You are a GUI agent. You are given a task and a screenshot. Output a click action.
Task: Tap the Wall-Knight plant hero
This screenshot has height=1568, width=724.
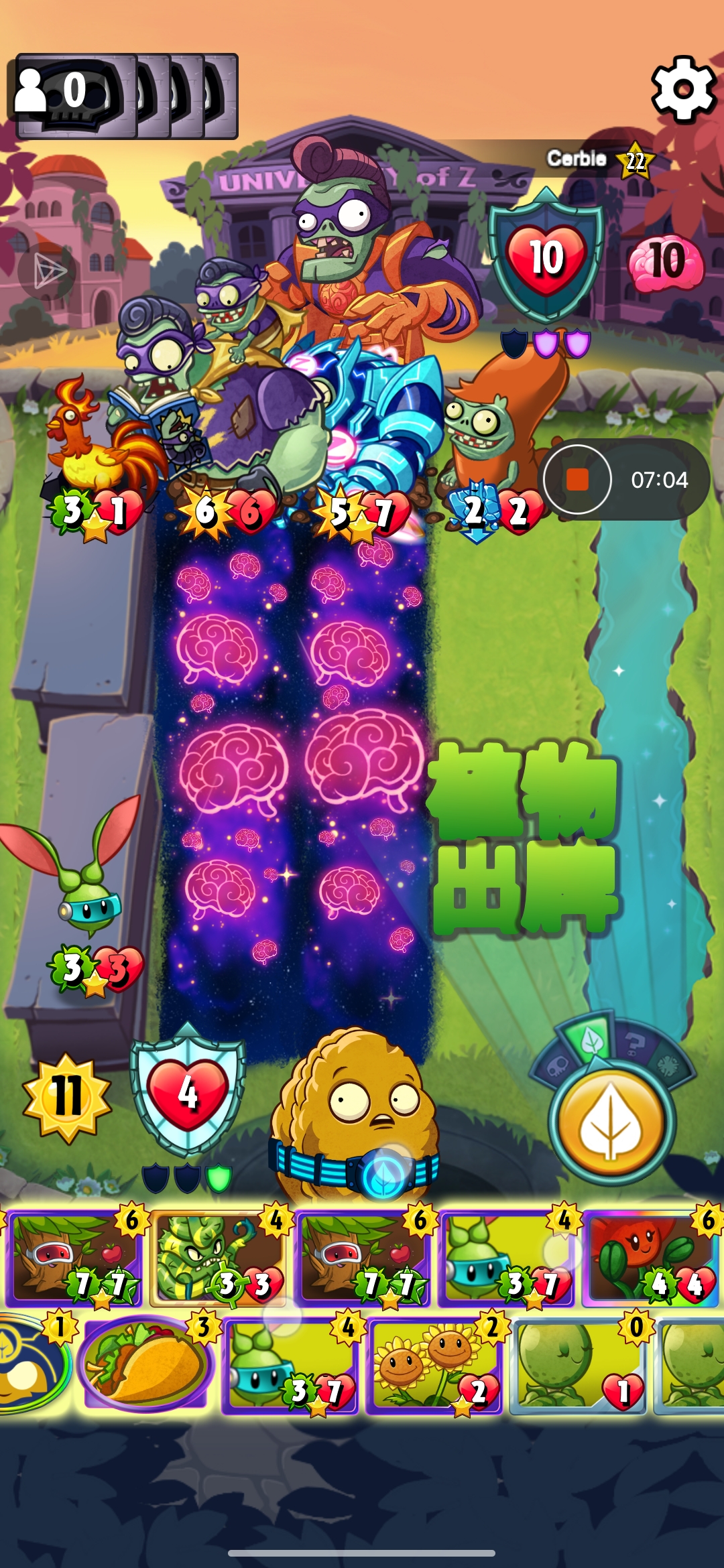coord(354,1119)
